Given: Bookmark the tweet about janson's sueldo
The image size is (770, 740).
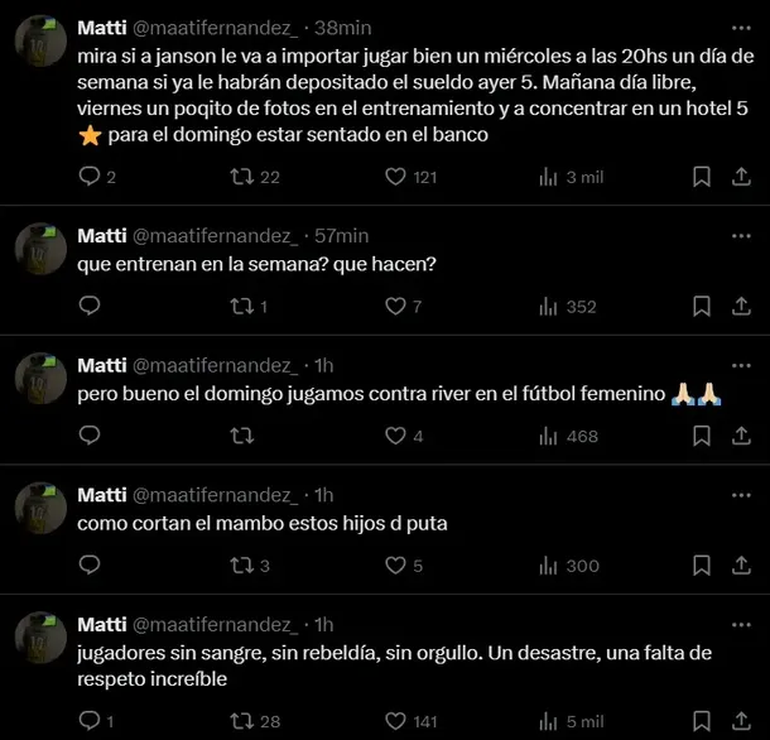Looking at the screenshot, I should [702, 177].
